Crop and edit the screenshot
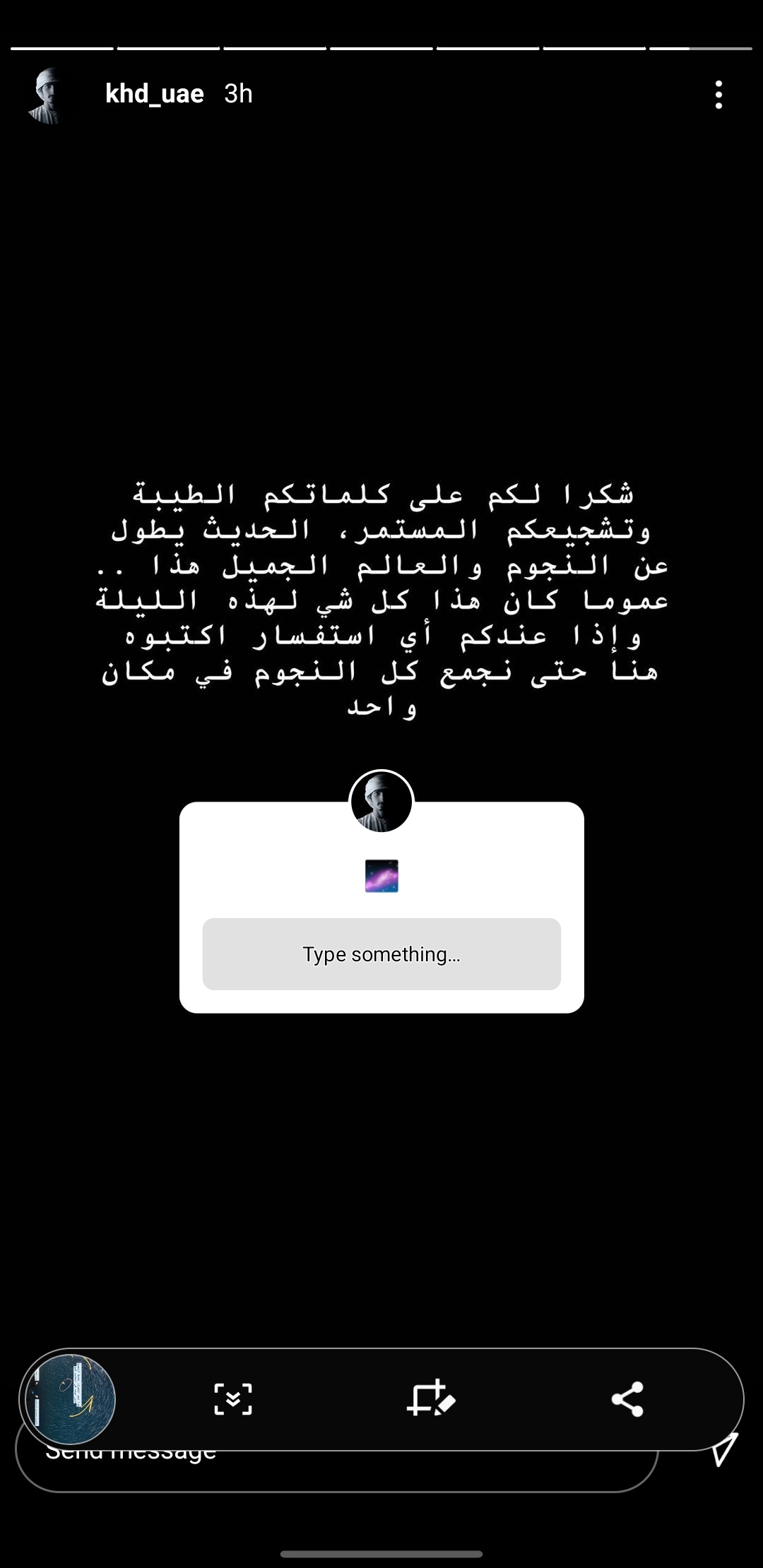Screen dimensions: 763x1568 [x=430, y=1398]
